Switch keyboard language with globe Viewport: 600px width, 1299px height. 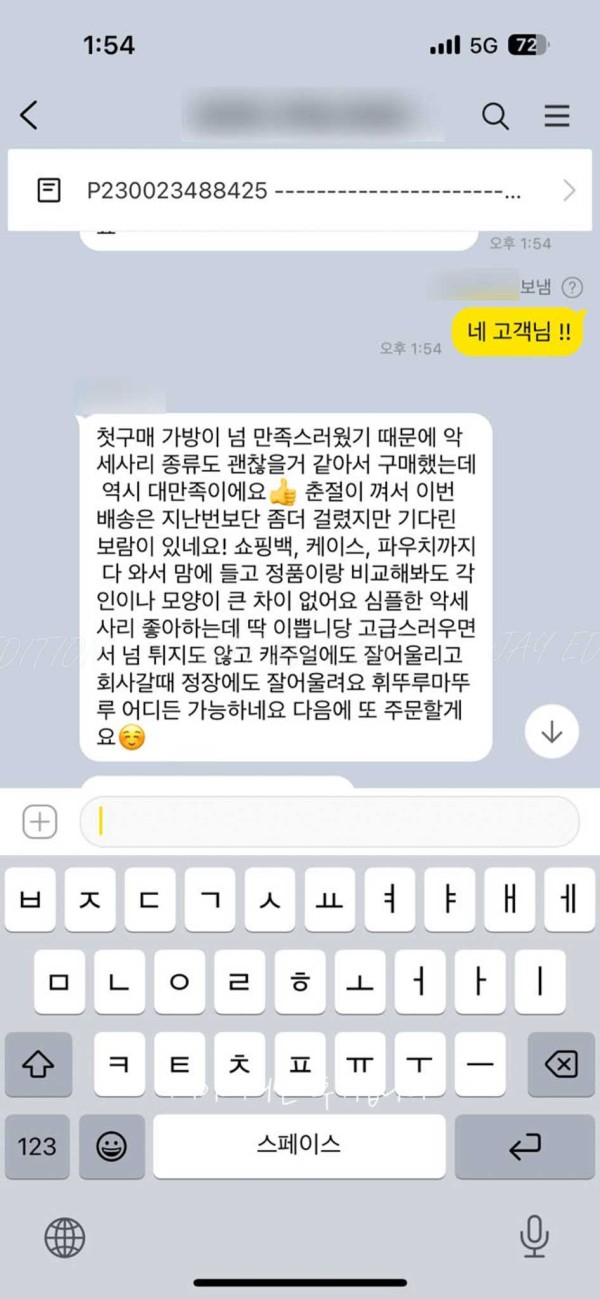[65, 1237]
